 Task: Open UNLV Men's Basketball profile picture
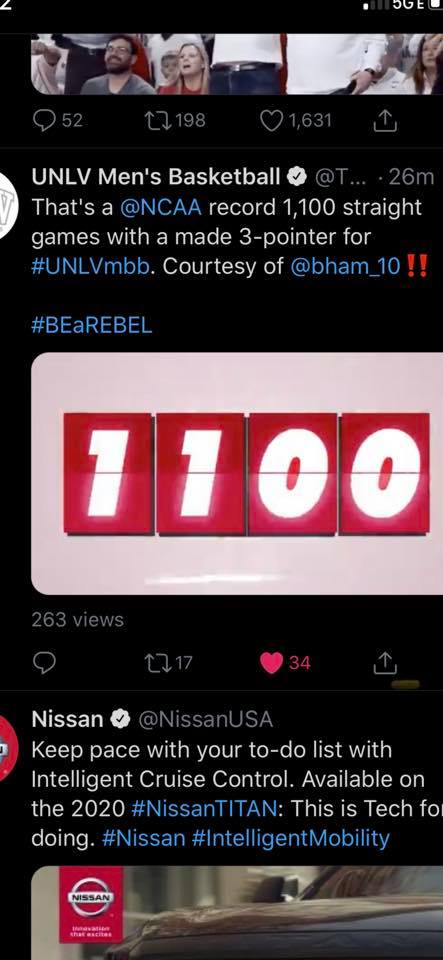pyautogui.click(x=9, y=205)
